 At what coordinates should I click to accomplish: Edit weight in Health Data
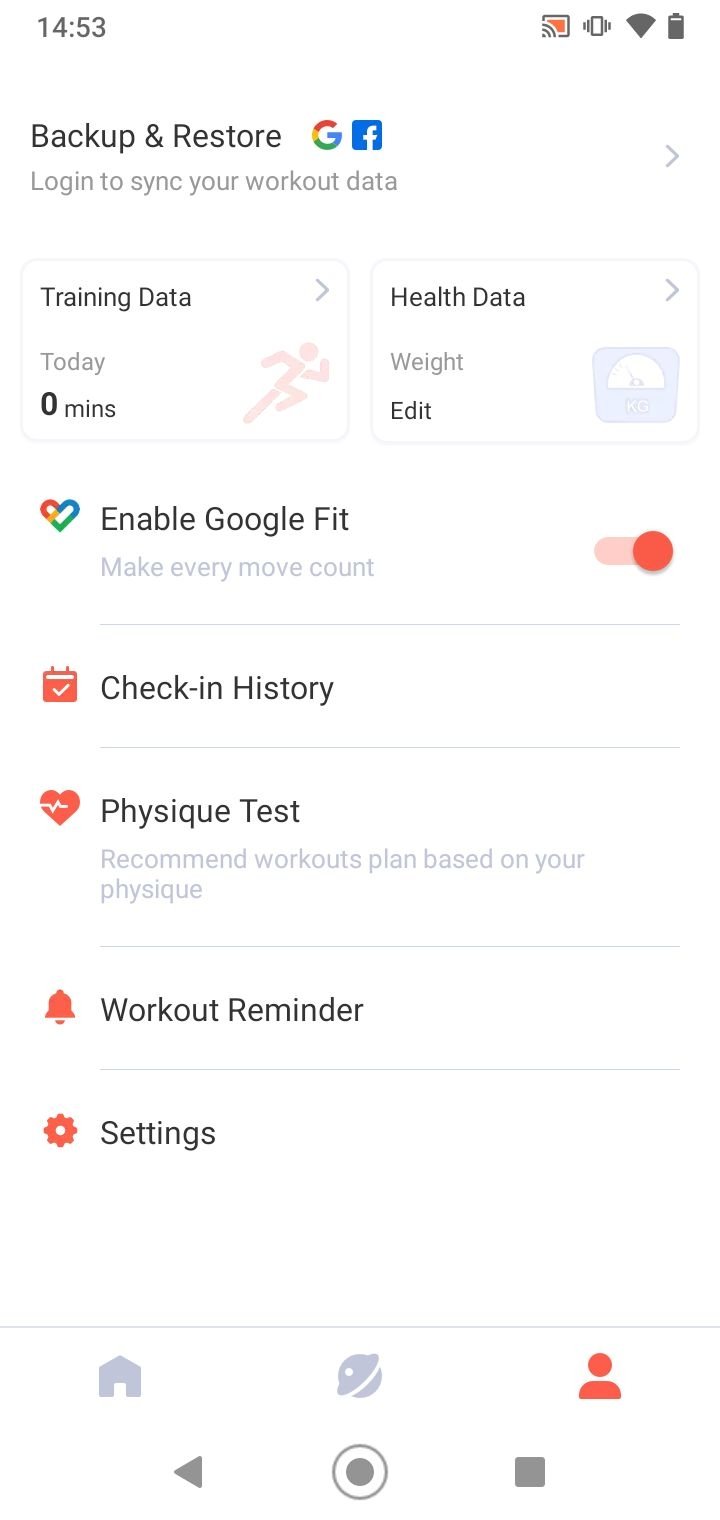[x=411, y=411]
